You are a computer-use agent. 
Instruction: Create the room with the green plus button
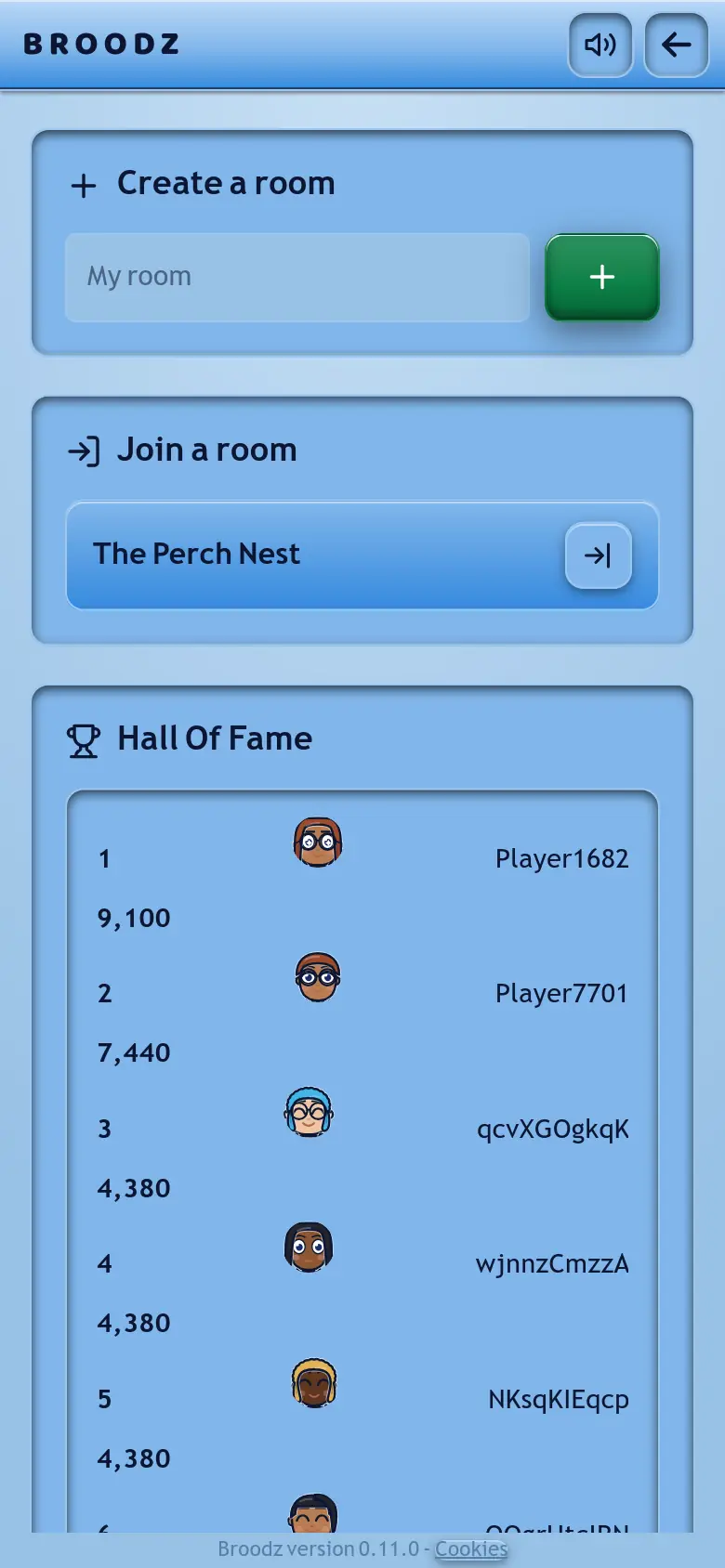pyautogui.click(x=602, y=277)
